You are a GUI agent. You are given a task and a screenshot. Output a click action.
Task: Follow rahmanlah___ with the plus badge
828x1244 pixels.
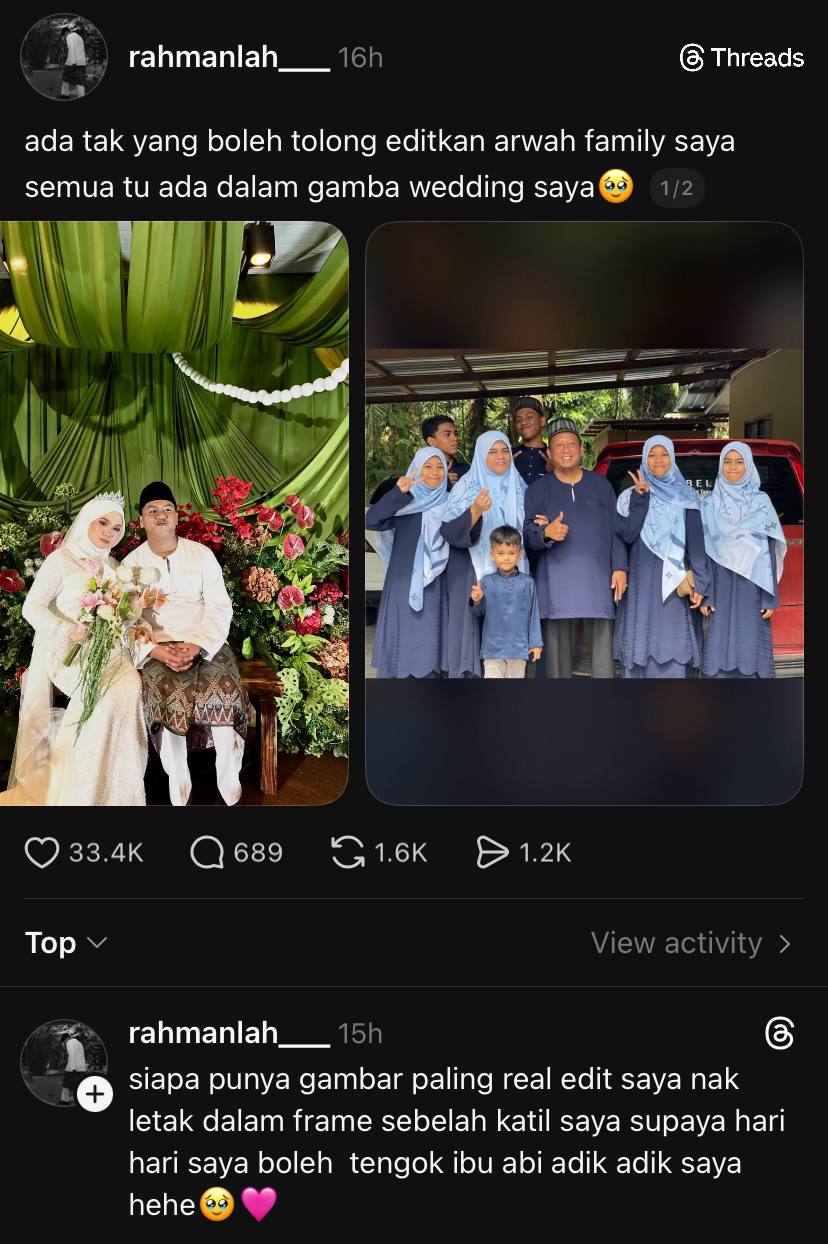pyautogui.click(x=94, y=1095)
